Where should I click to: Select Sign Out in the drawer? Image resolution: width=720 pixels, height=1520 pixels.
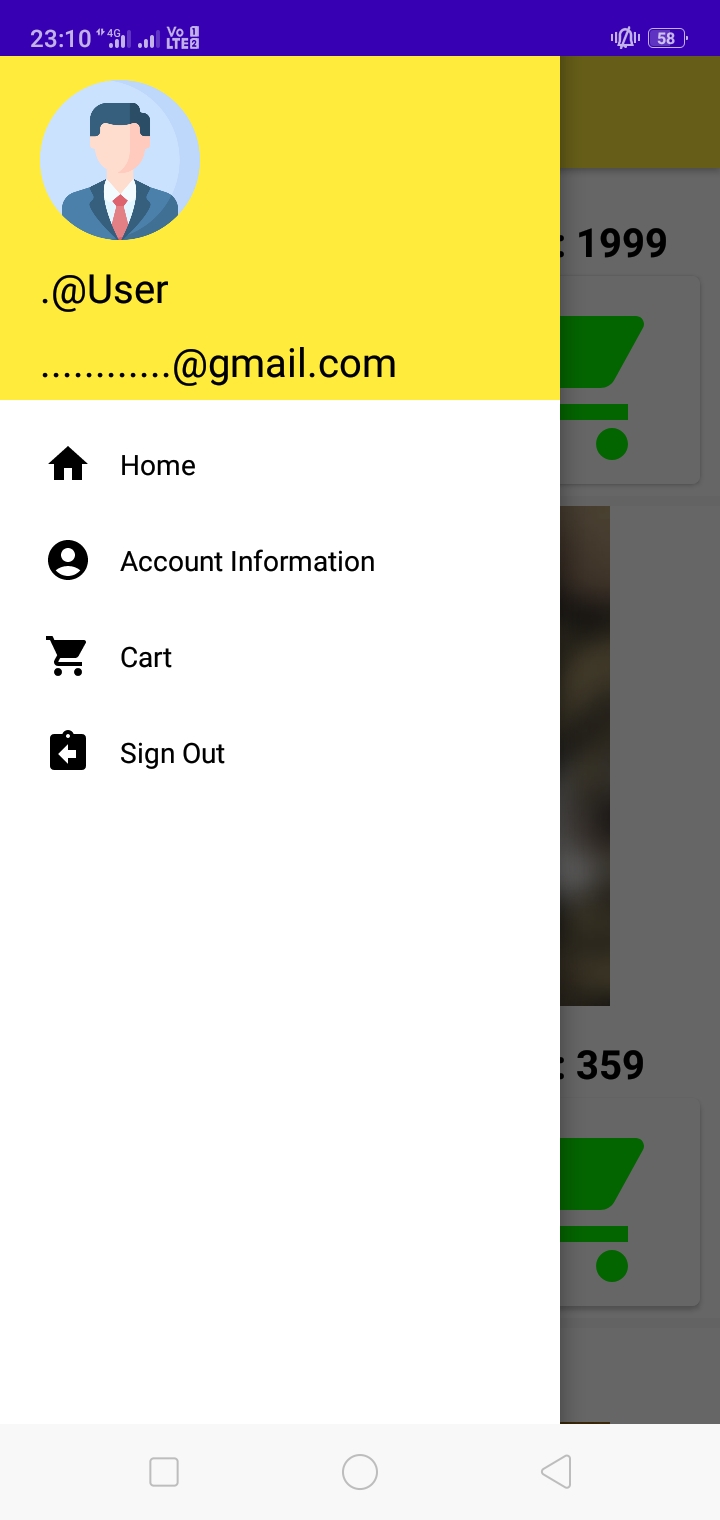click(172, 753)
